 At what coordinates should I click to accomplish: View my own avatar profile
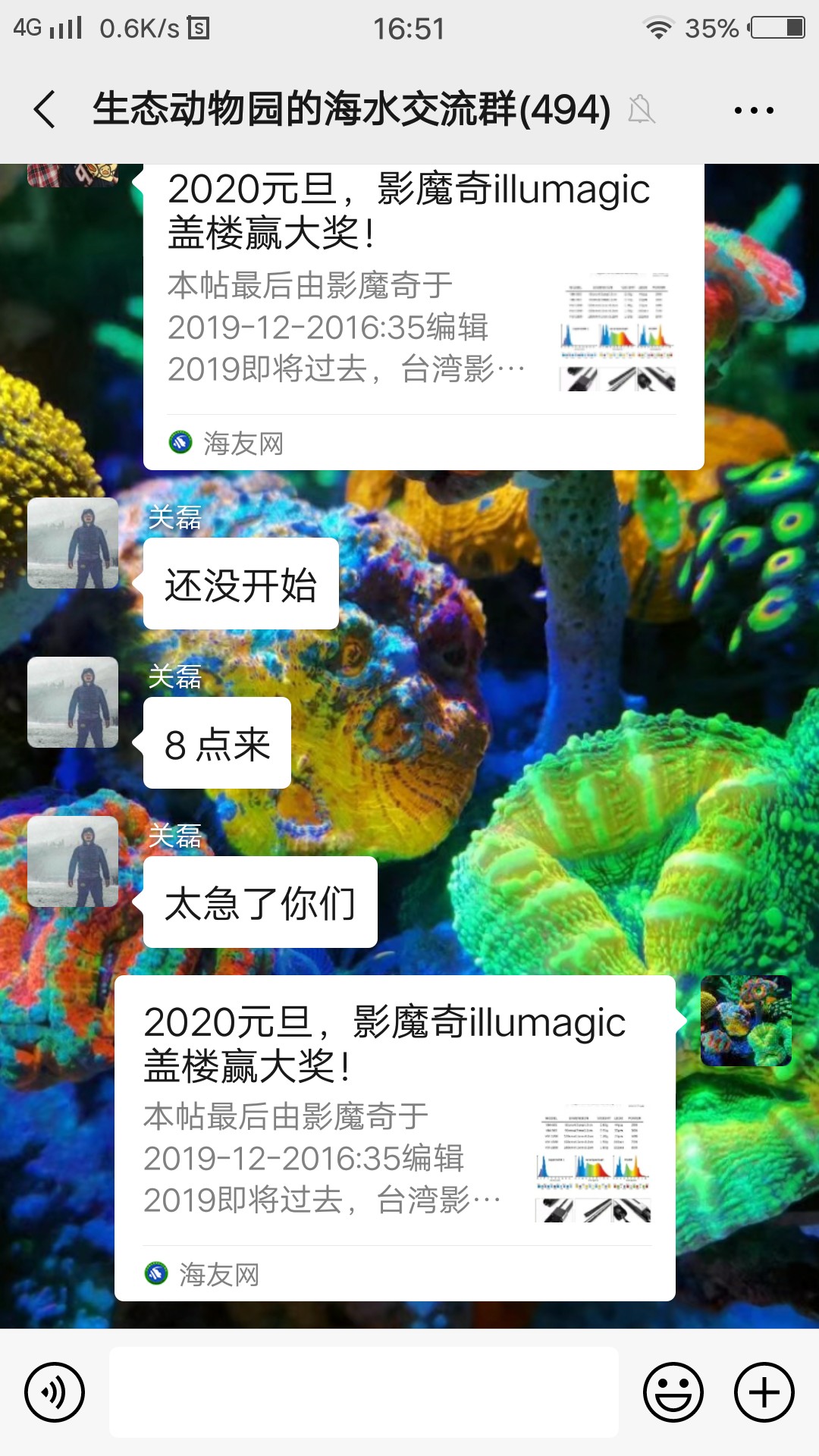pos(746,1021)
